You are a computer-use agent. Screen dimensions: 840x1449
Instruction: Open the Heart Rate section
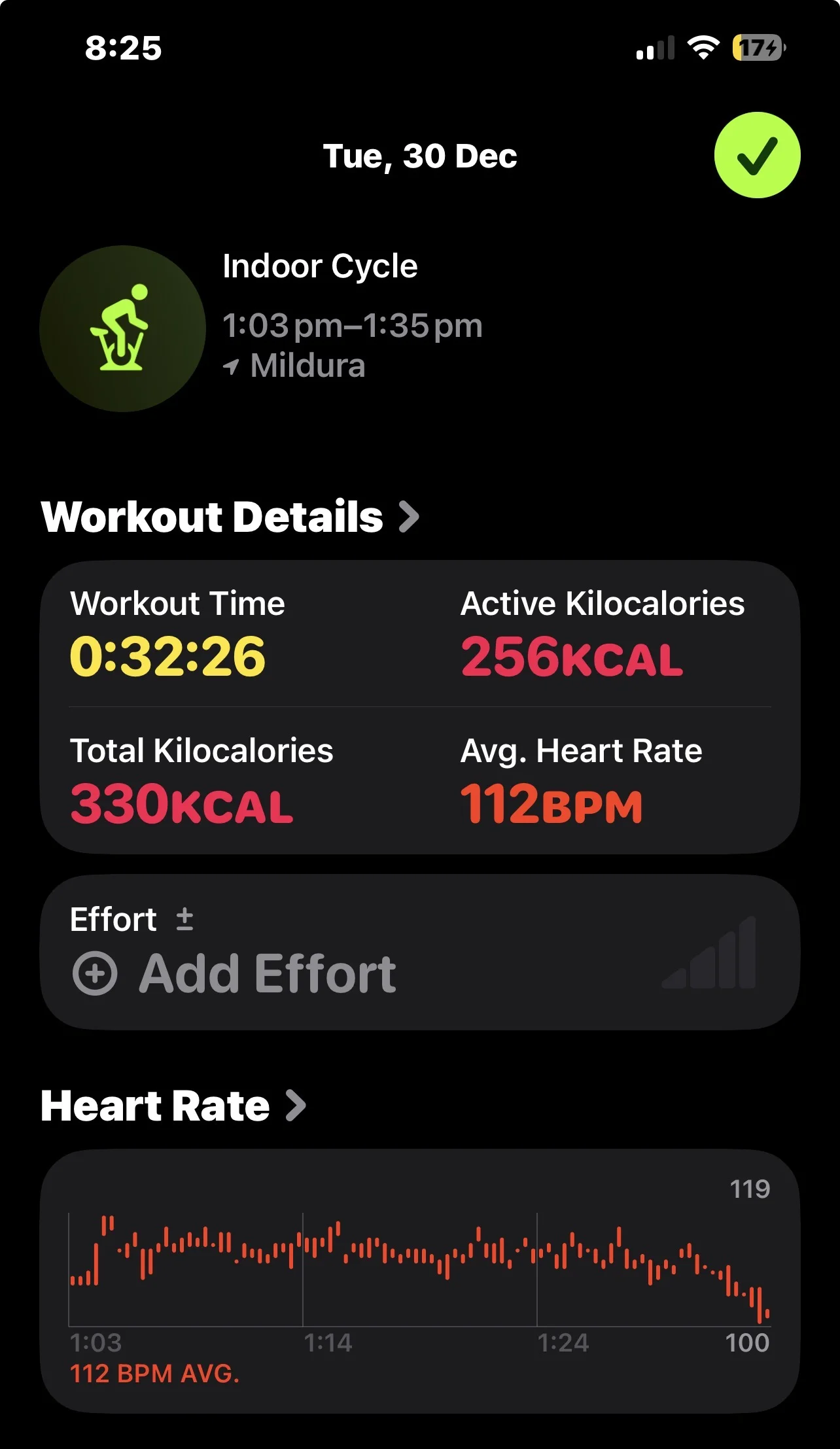(173, 1106)
